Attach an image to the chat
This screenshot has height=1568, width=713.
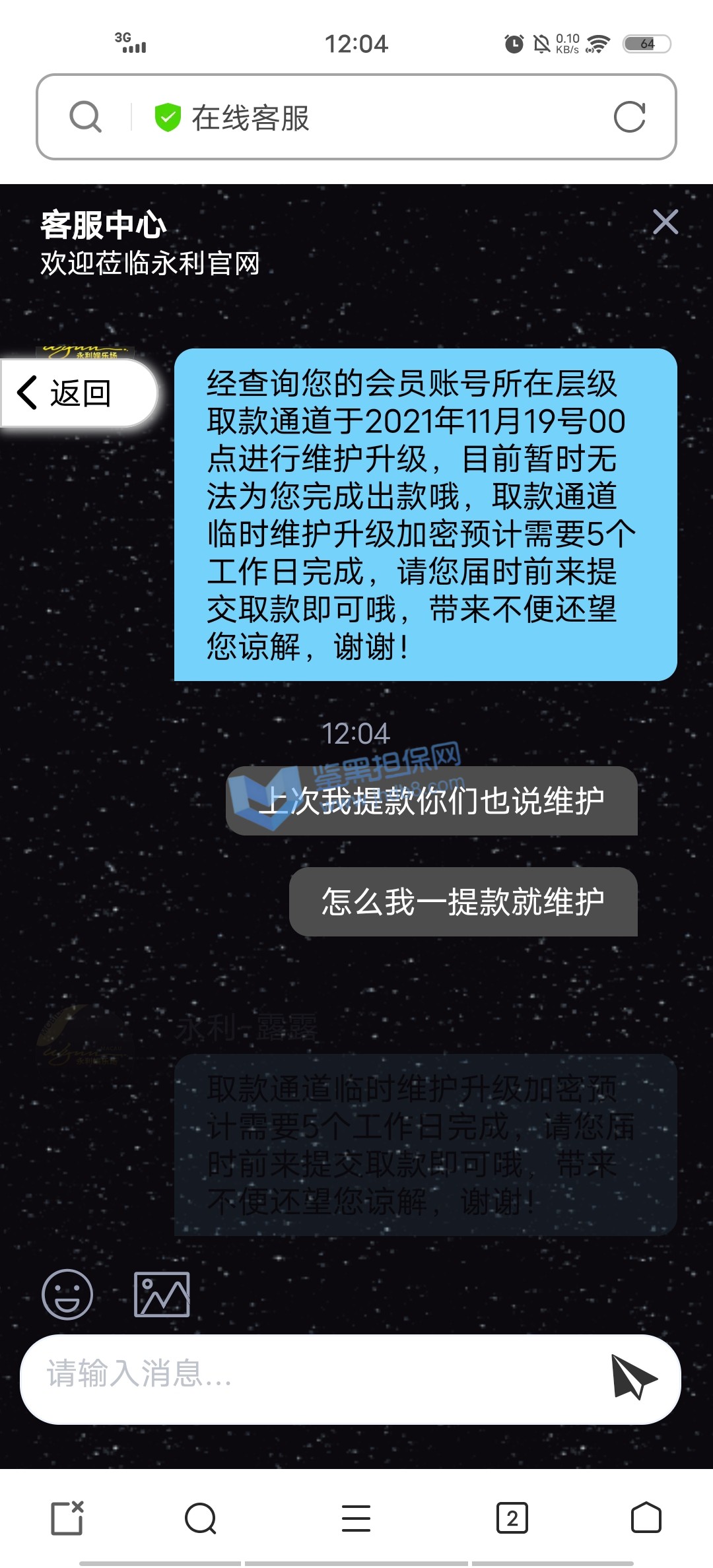tap(162, 1294)
